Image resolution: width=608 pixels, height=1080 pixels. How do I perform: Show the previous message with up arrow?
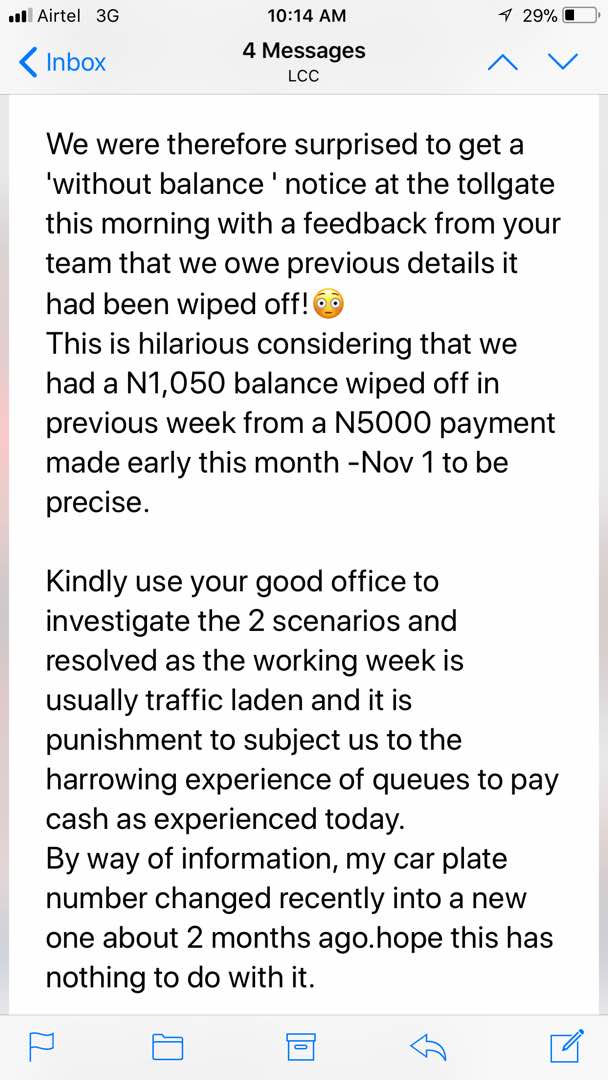[x=502, y=62]
